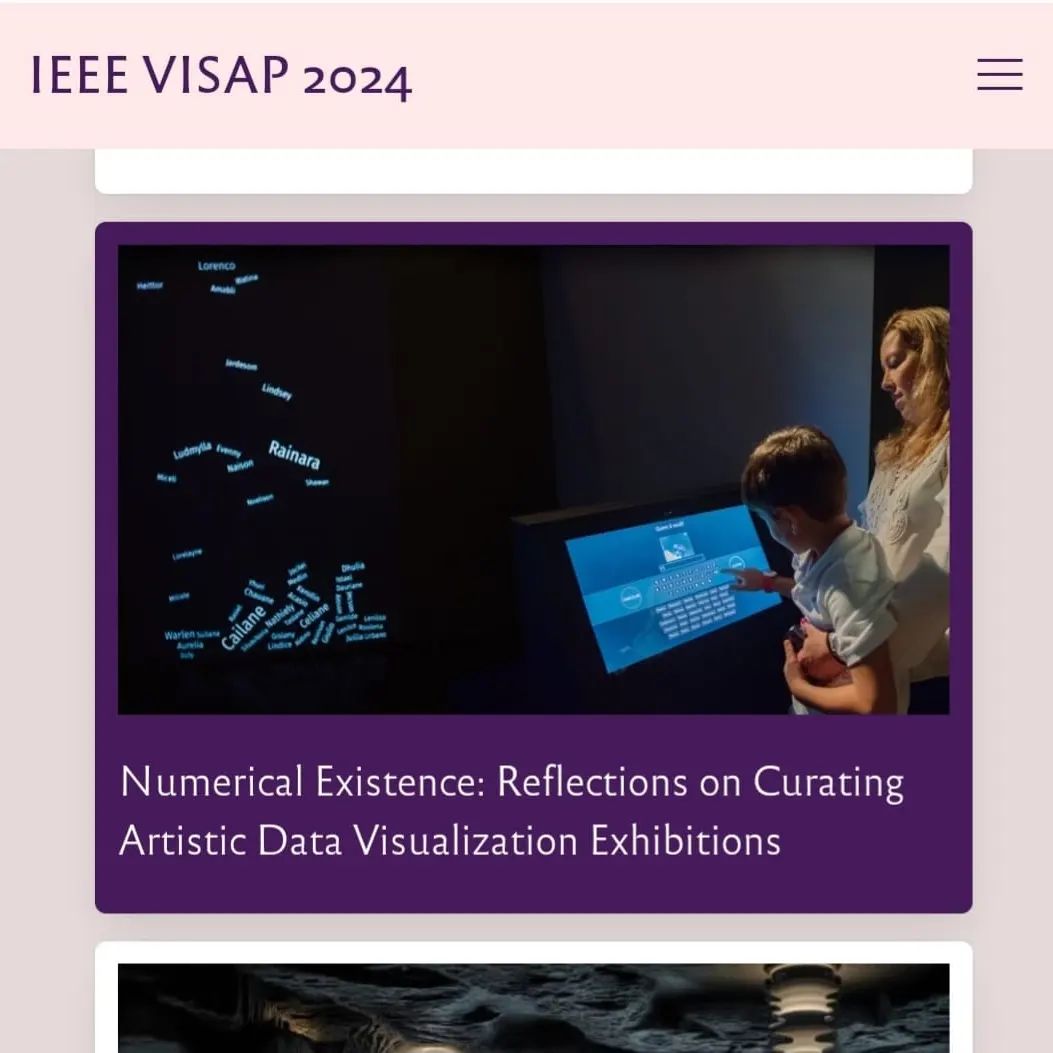1053x1053 pixels.
Task: Open the hamburger navigation menu
Action: 999,75
